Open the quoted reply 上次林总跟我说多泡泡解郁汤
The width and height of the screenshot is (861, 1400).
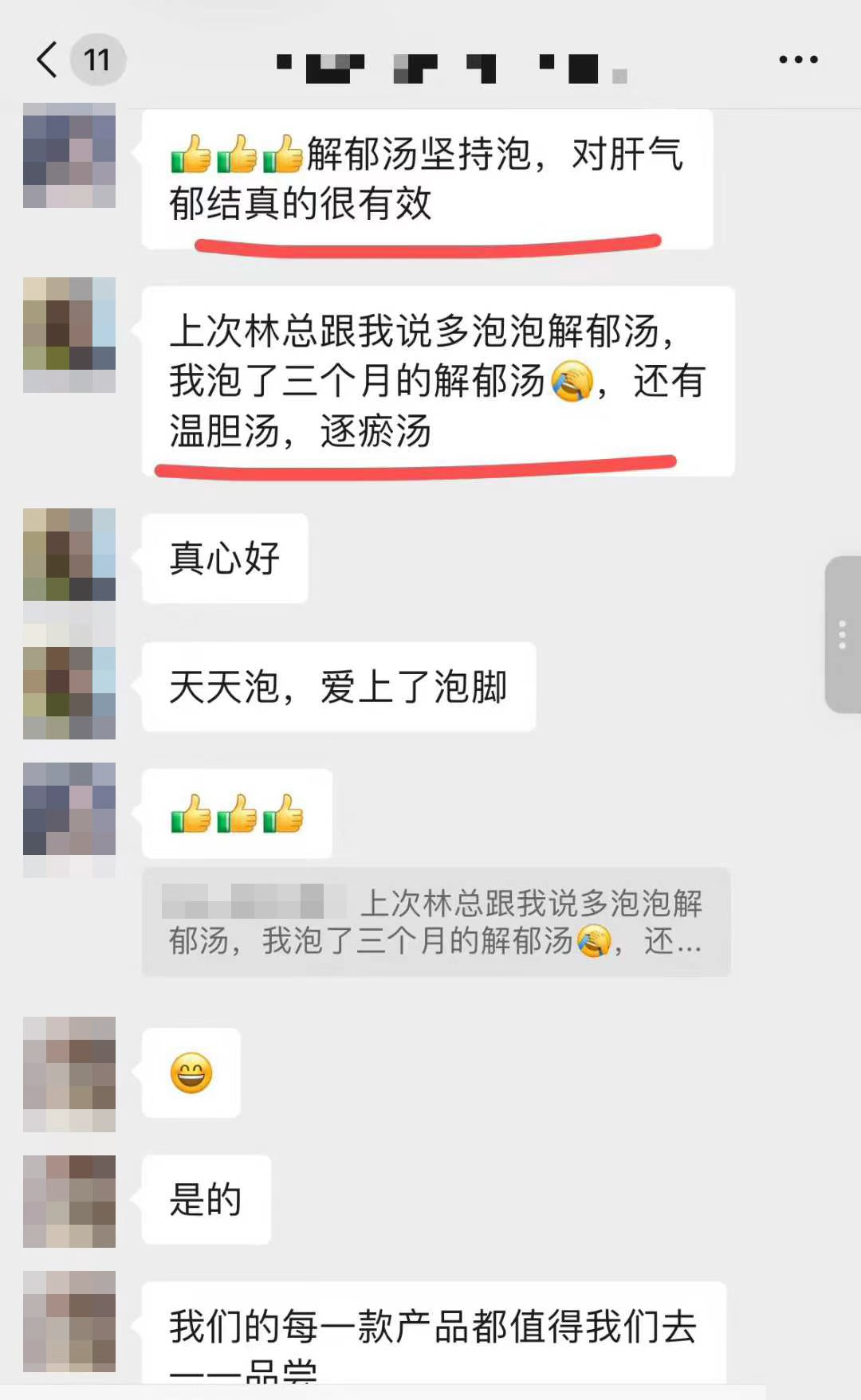tap(435, 922)
